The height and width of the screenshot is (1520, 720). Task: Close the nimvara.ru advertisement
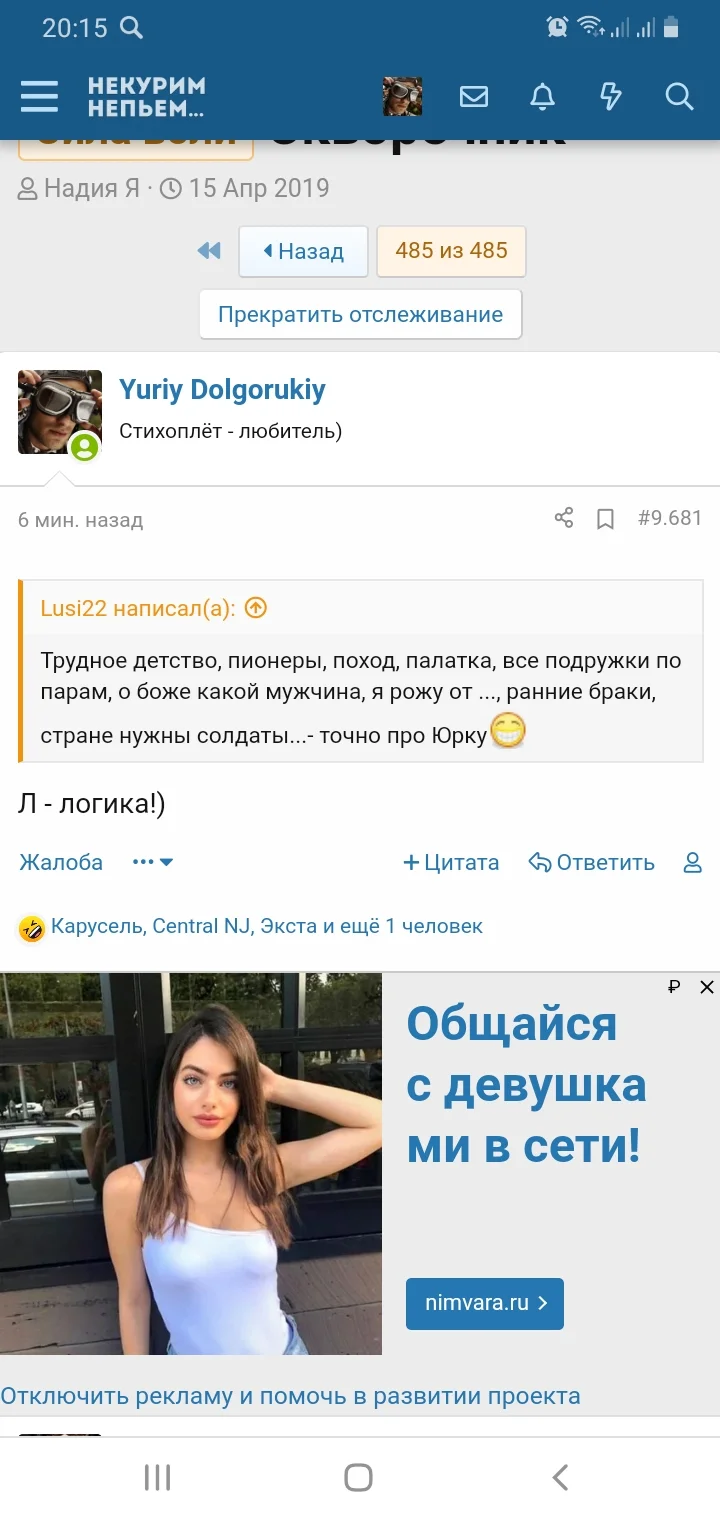[x=707, y=987]
